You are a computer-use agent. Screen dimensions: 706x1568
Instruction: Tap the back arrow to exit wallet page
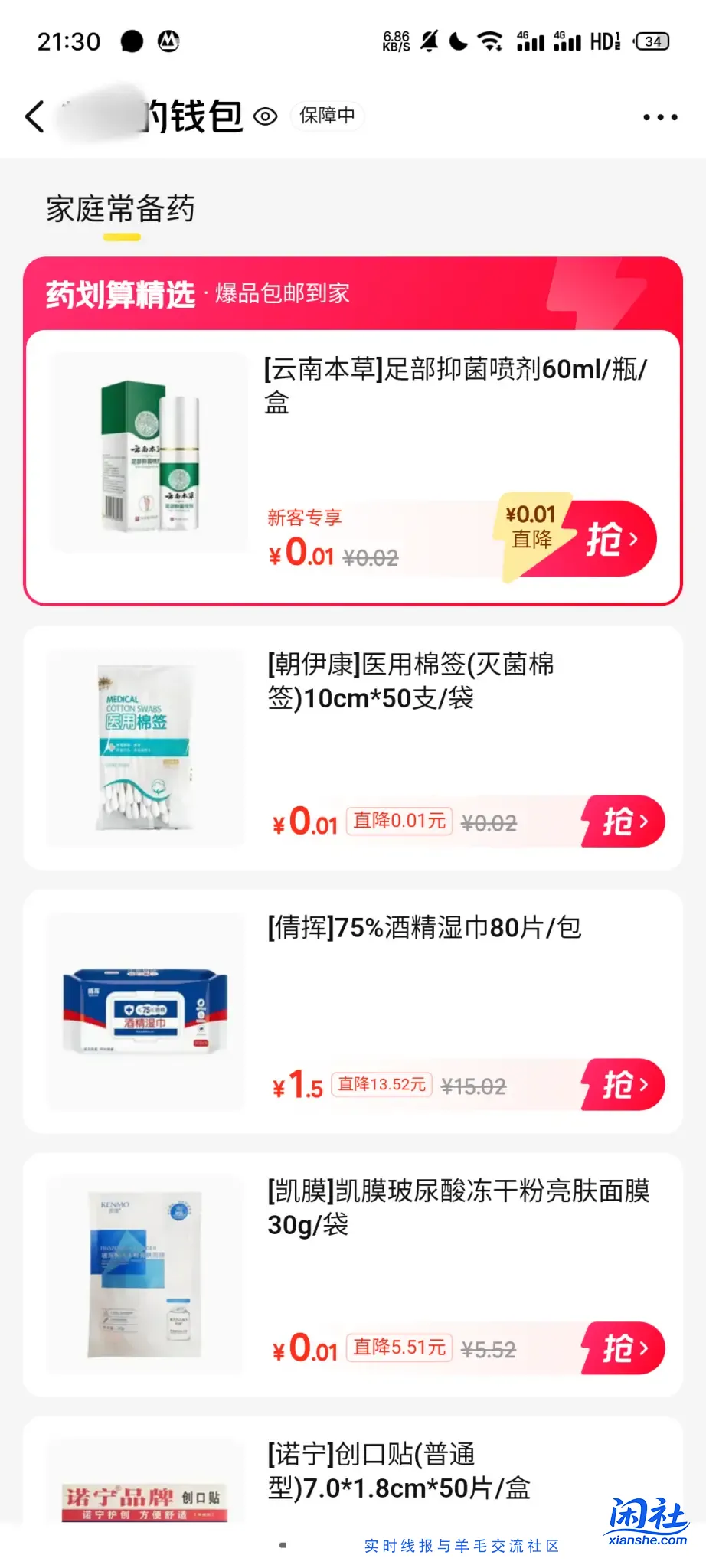(x=32, y=116)
